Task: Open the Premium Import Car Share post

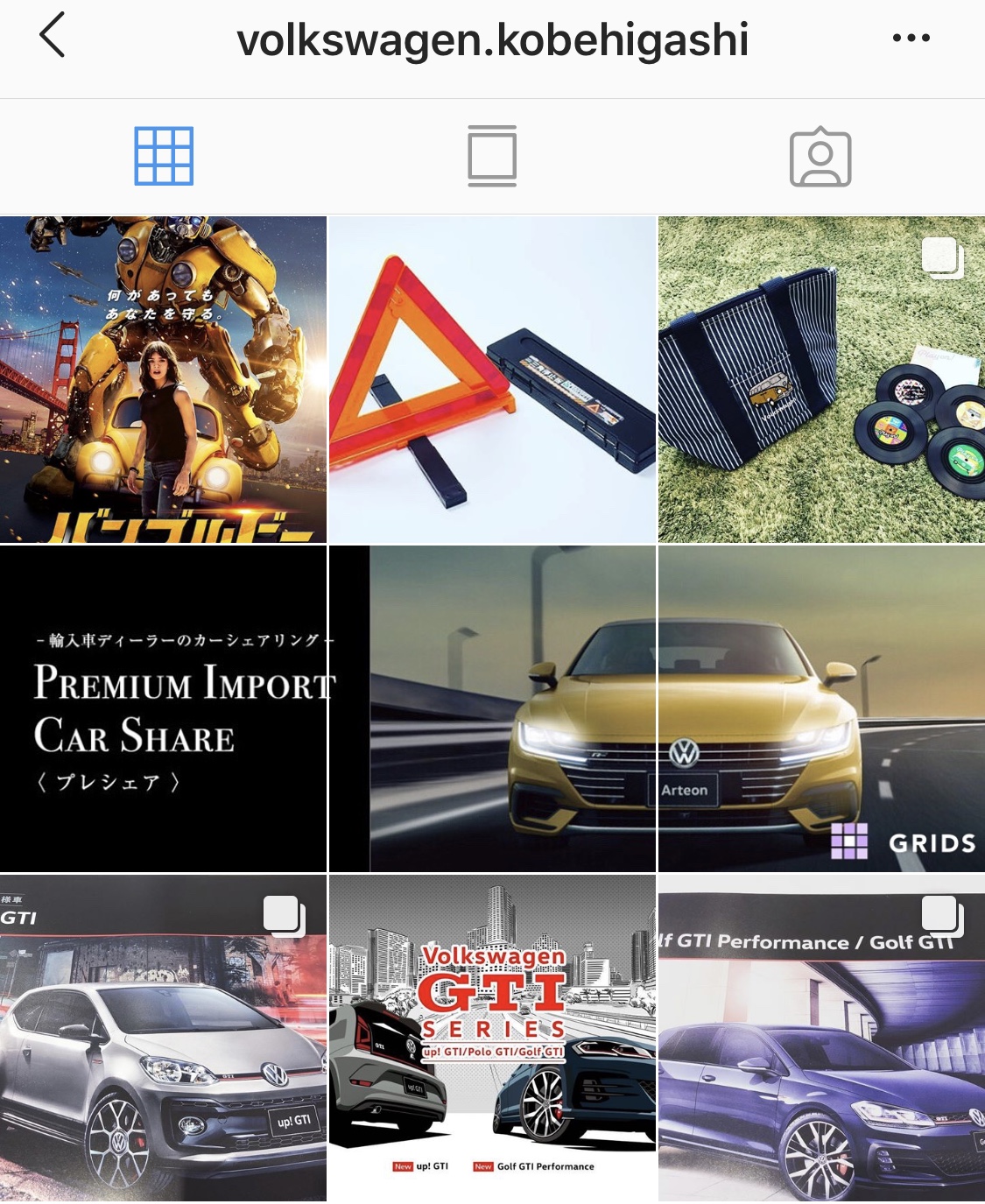Action: [x=163, y=708]
